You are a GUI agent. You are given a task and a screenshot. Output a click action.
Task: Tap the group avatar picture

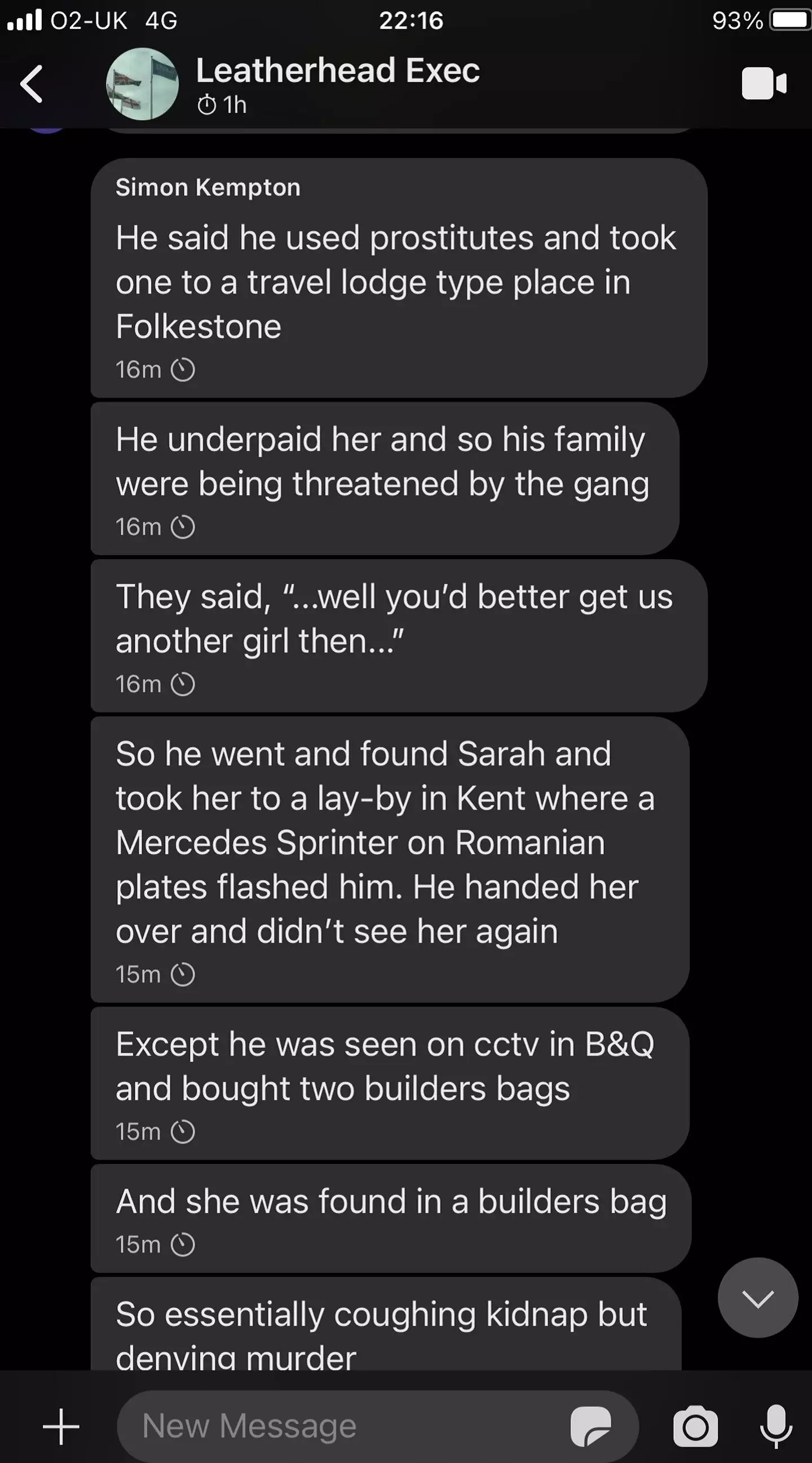(x=143, y=84)
